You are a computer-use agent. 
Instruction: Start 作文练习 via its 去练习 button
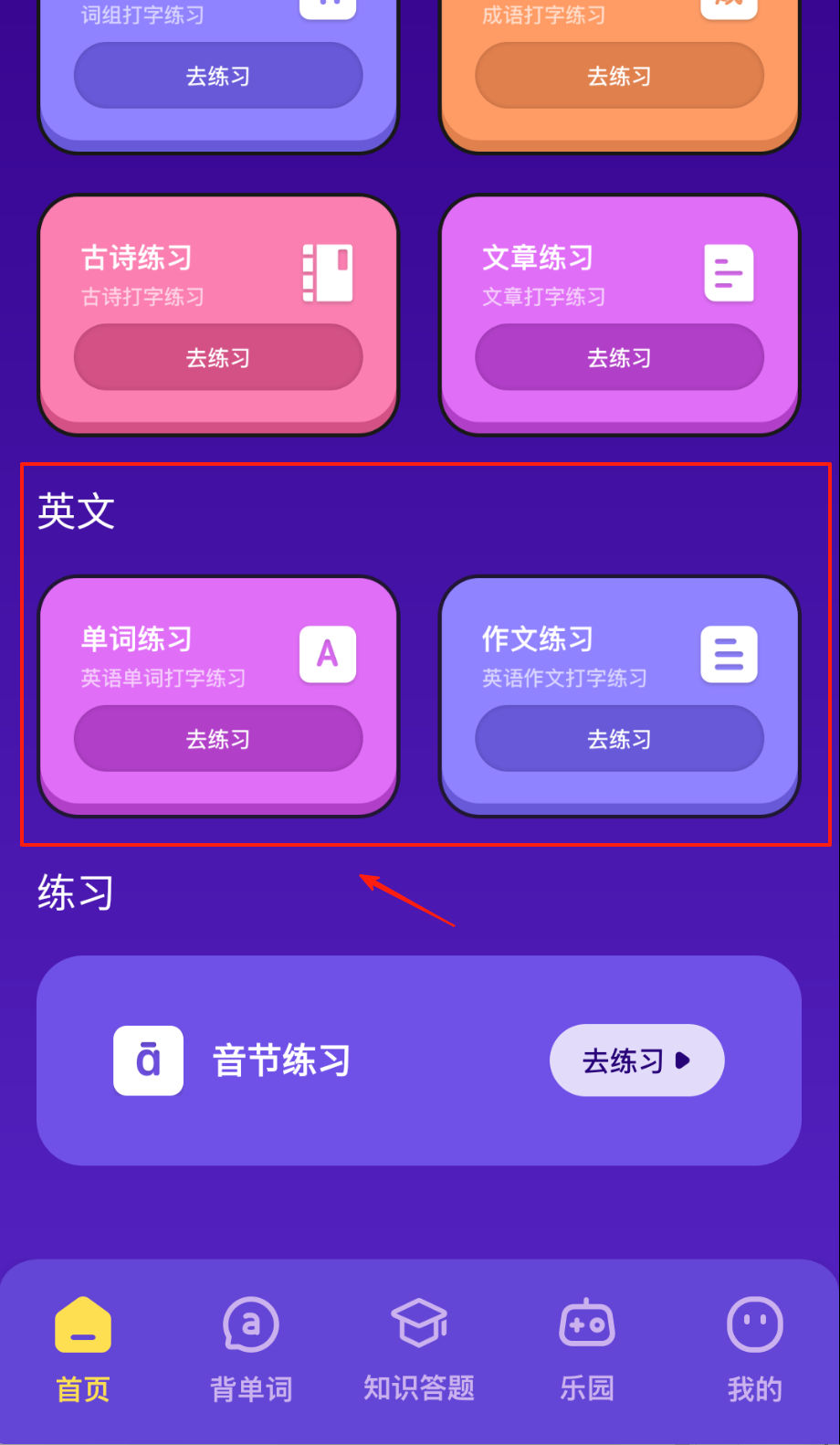pyautogui.click(x=619, y=738)
